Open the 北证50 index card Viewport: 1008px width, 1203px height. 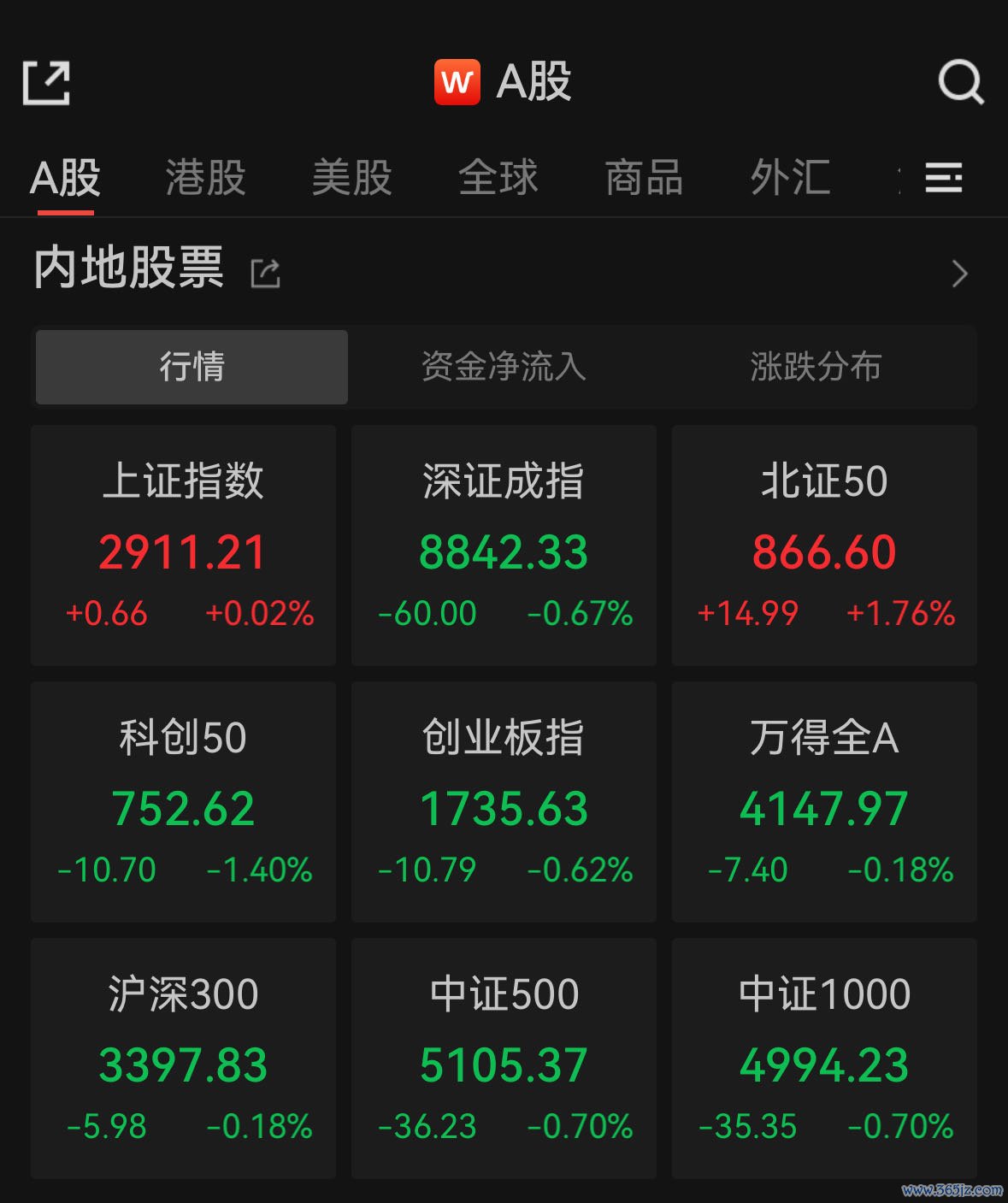[x=824, y=545]
